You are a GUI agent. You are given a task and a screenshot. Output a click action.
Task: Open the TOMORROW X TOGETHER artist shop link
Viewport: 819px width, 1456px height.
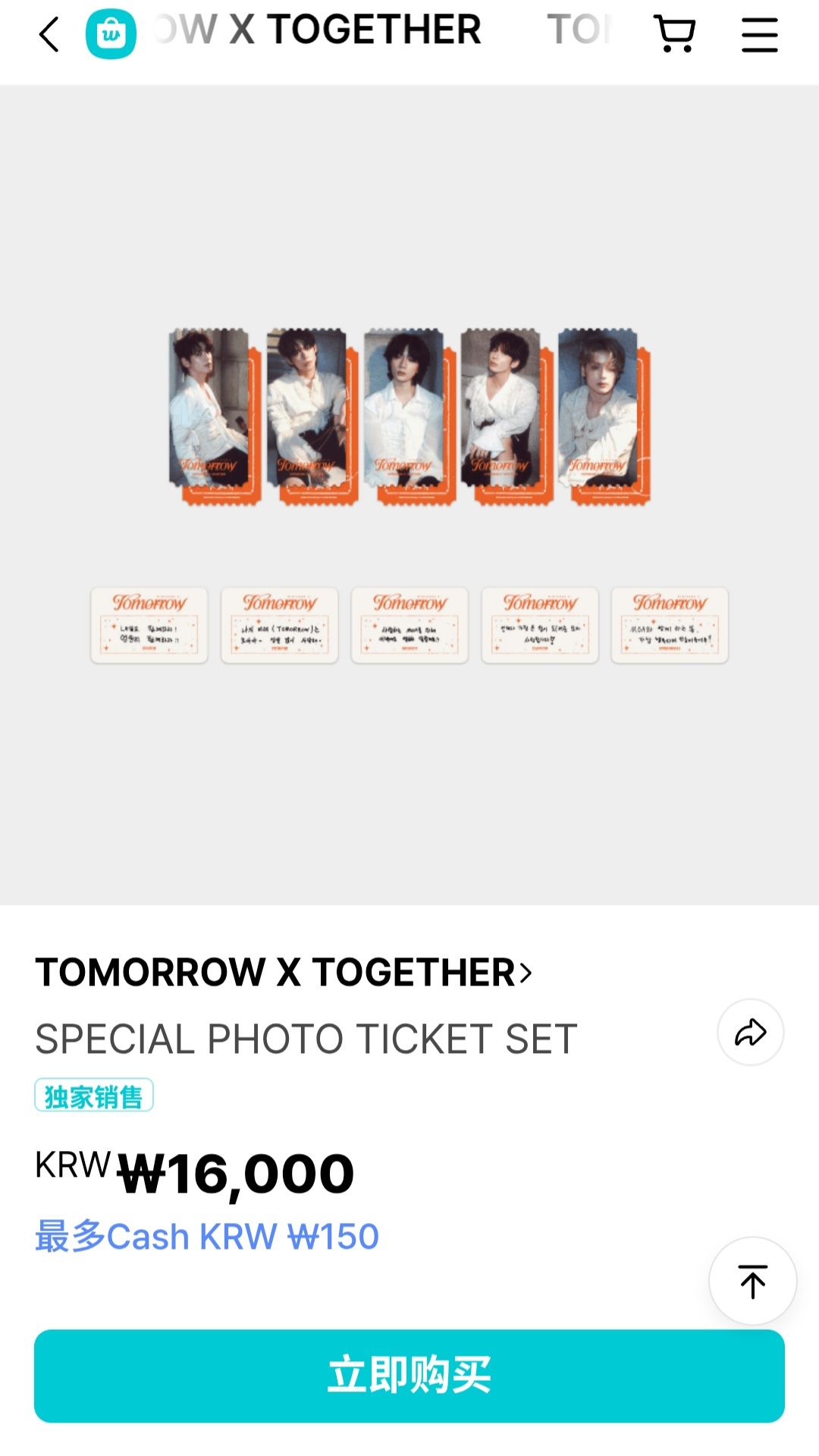(x=284, y=973)
